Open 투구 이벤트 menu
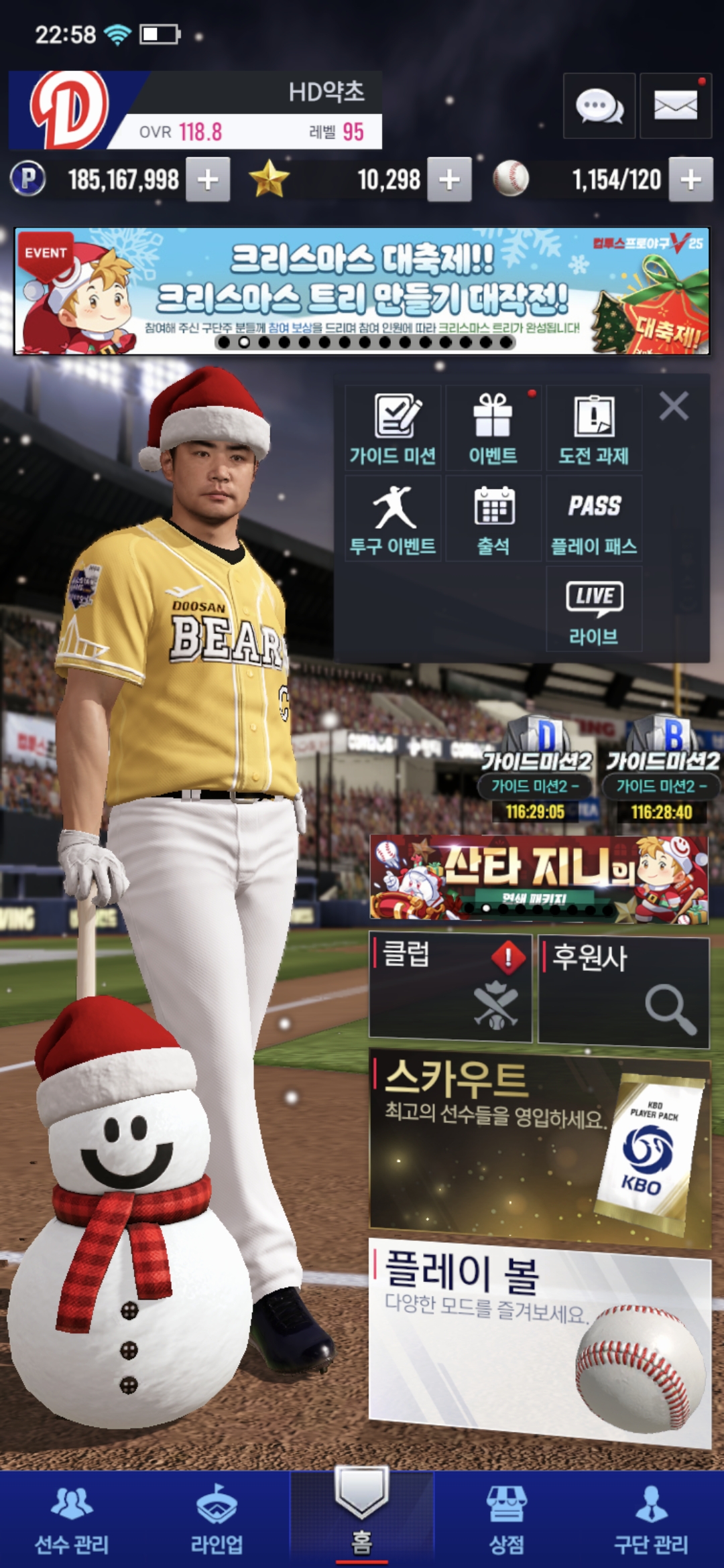 point(393,519)
